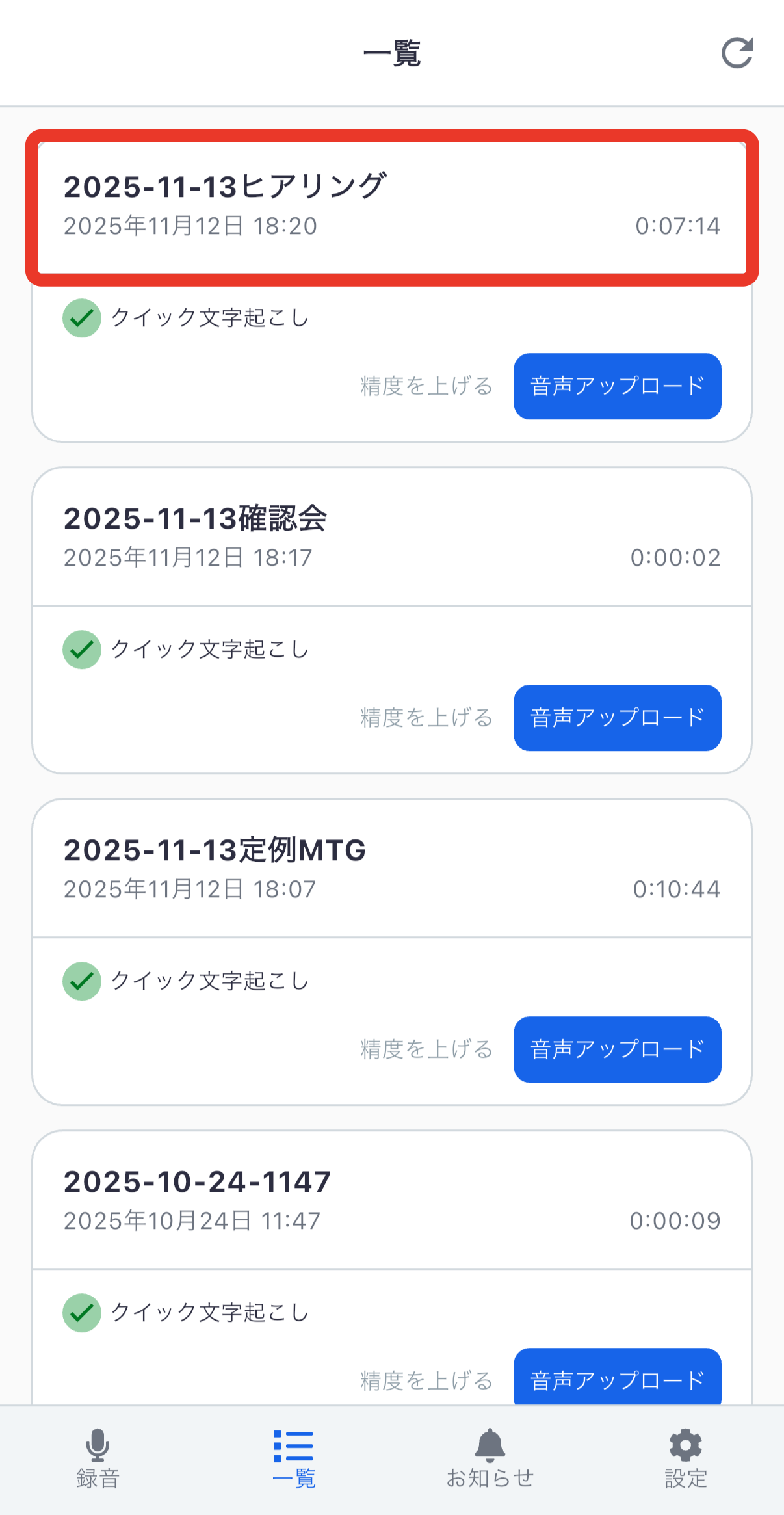Tap 音声アップロード for 2025-11-13ヒアリング
784x1515 pixels.
618,386
